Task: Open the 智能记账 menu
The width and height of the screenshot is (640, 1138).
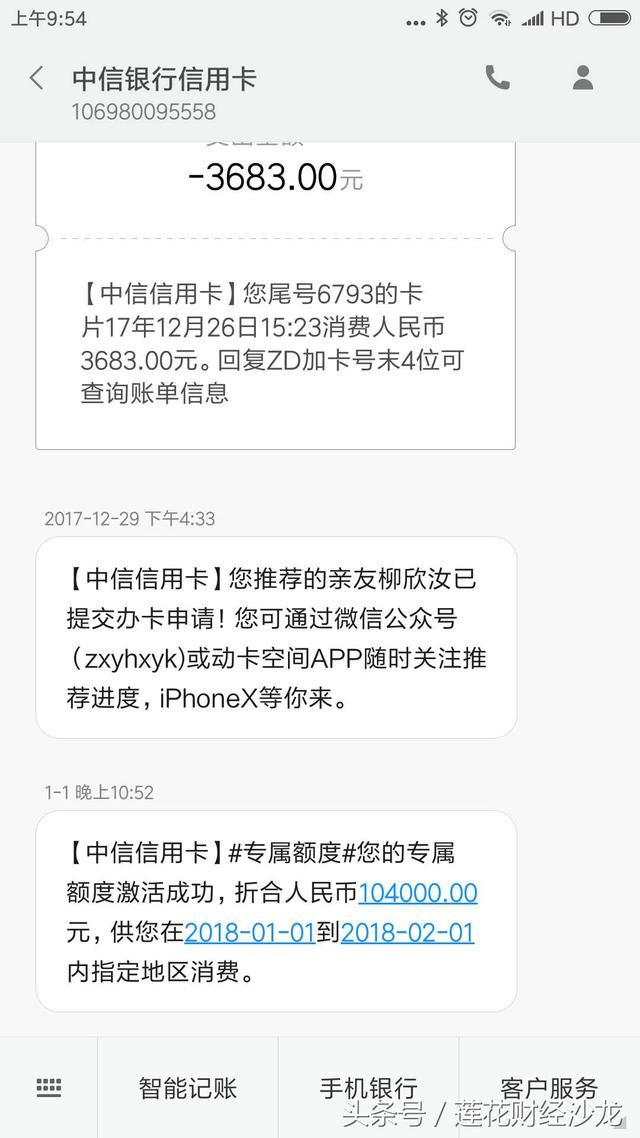Action: tap(188, 1087)
